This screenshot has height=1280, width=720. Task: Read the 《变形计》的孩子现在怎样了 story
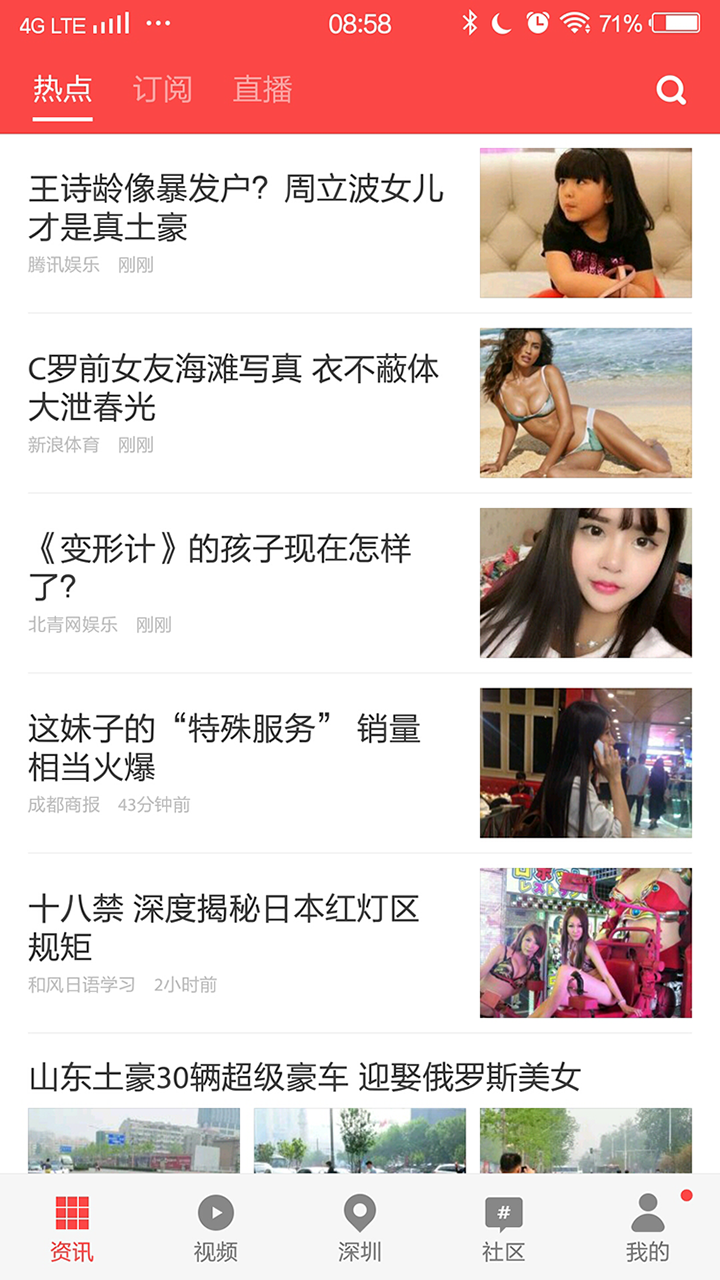(220, 568)
